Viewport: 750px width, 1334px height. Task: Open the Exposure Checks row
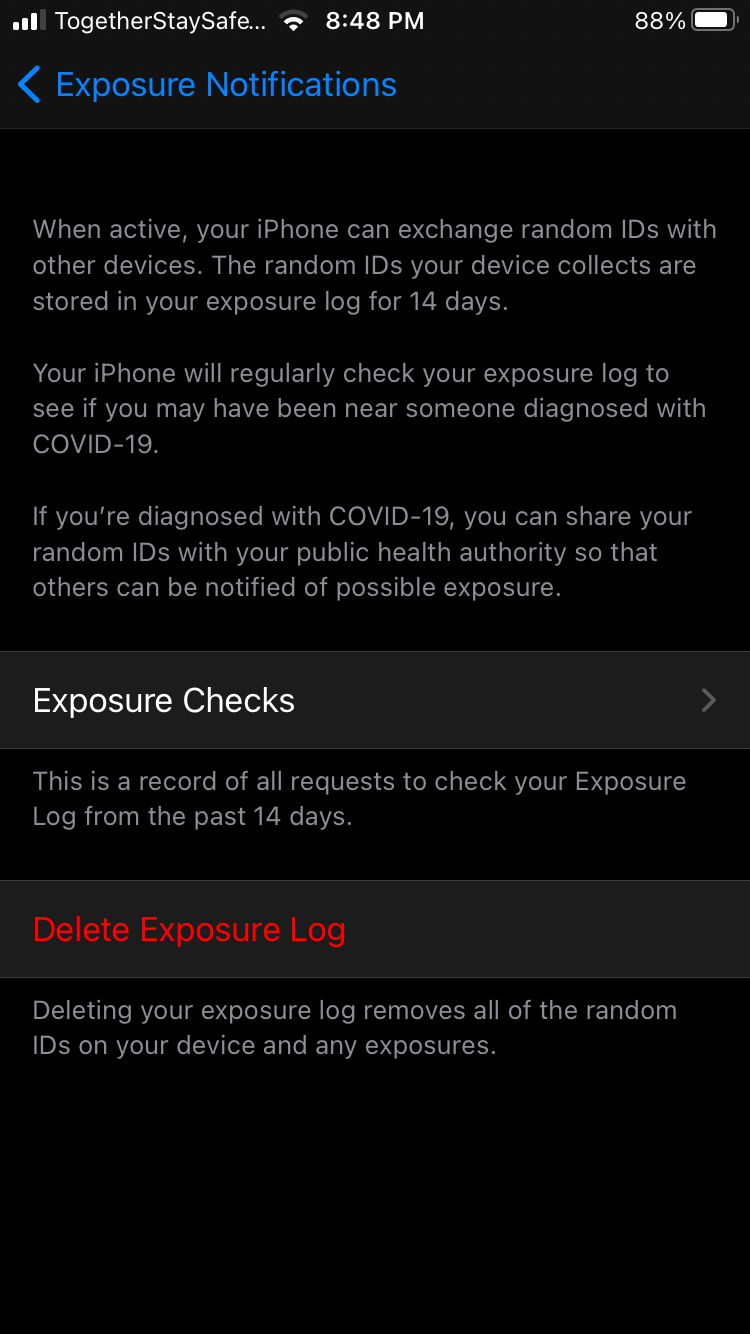[x=374, y=700]
